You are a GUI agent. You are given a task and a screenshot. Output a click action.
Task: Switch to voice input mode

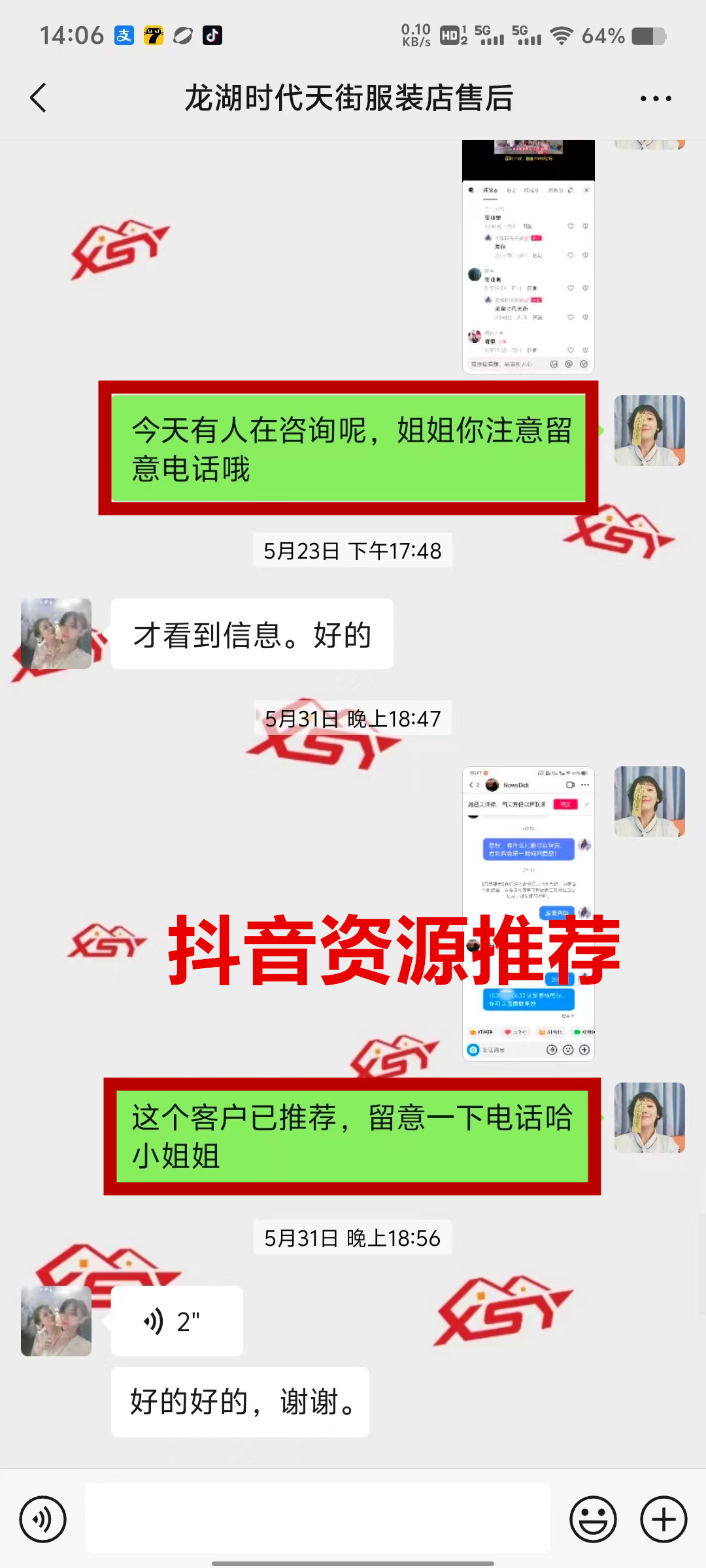tap(43, 1519)
